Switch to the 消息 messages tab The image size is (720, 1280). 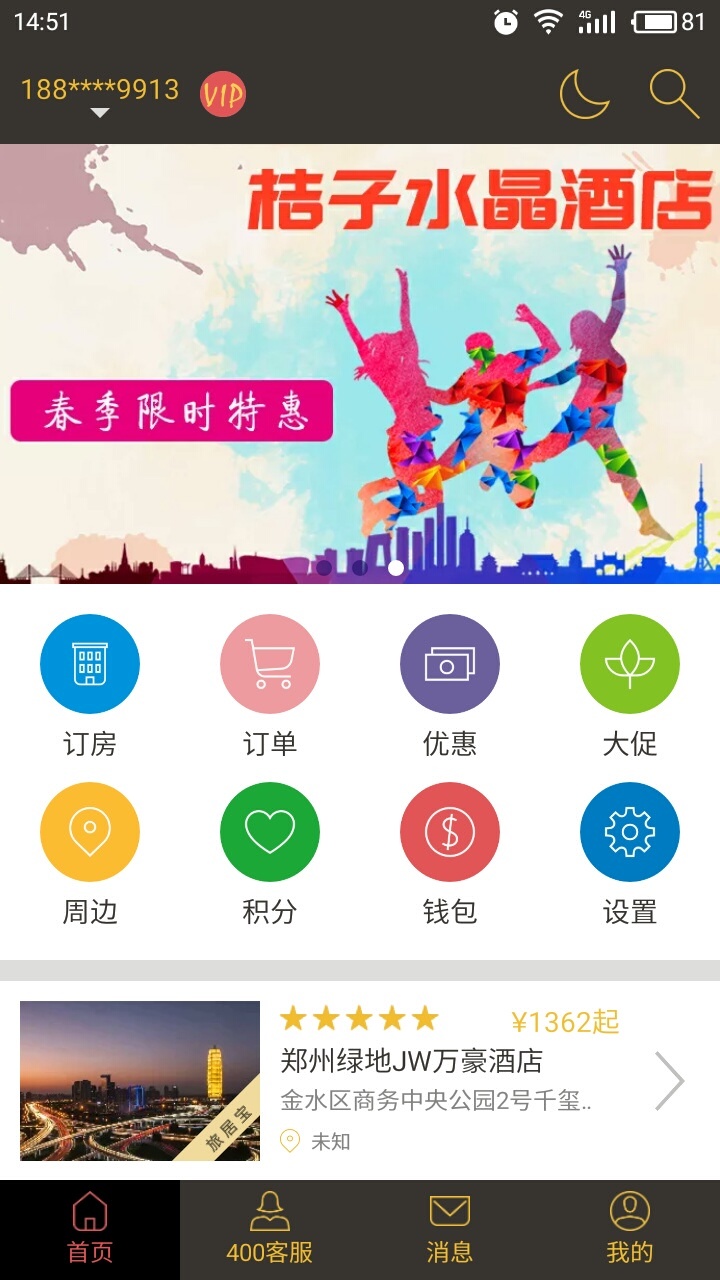coord(450,1228)
